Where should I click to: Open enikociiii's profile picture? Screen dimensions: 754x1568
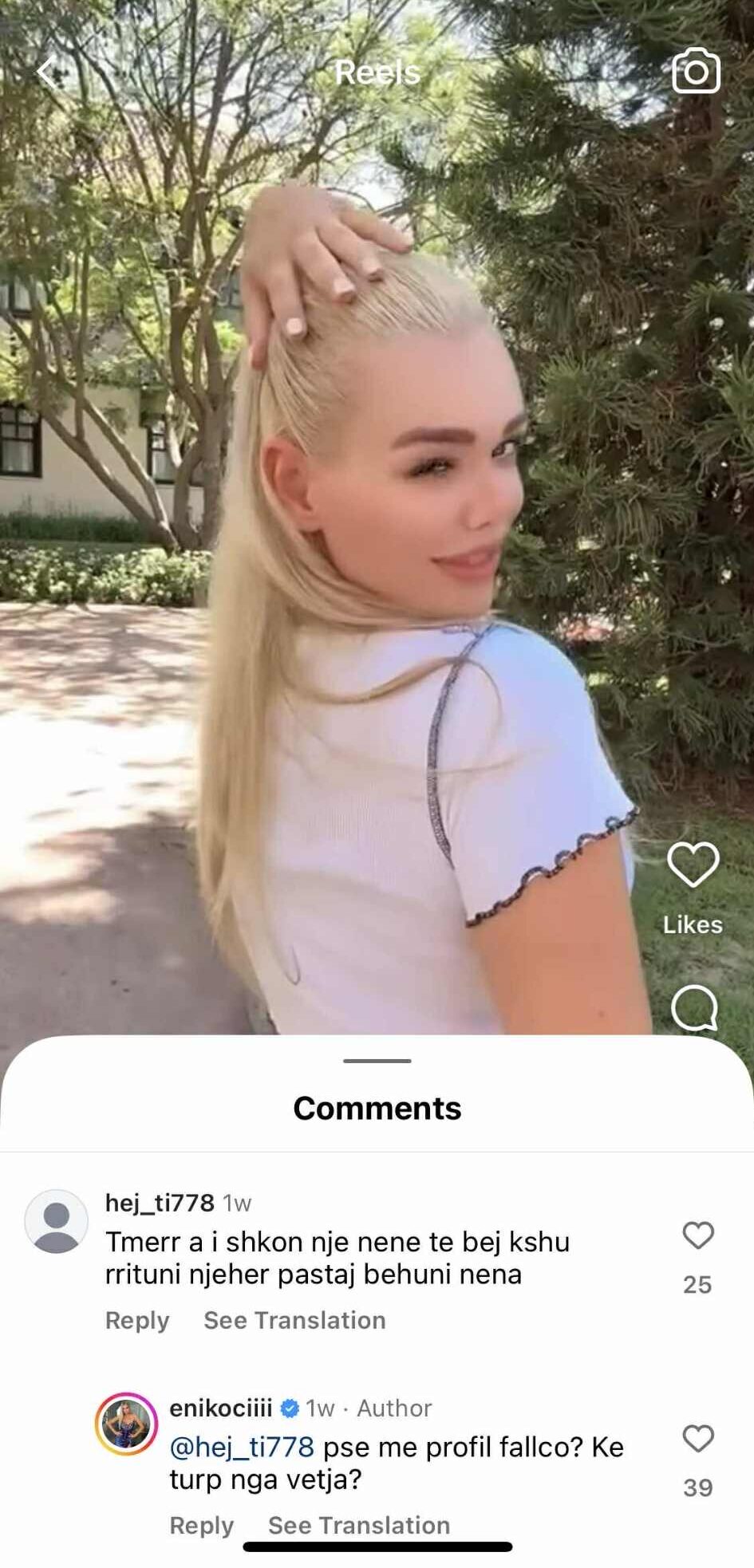pos(126,1424)
